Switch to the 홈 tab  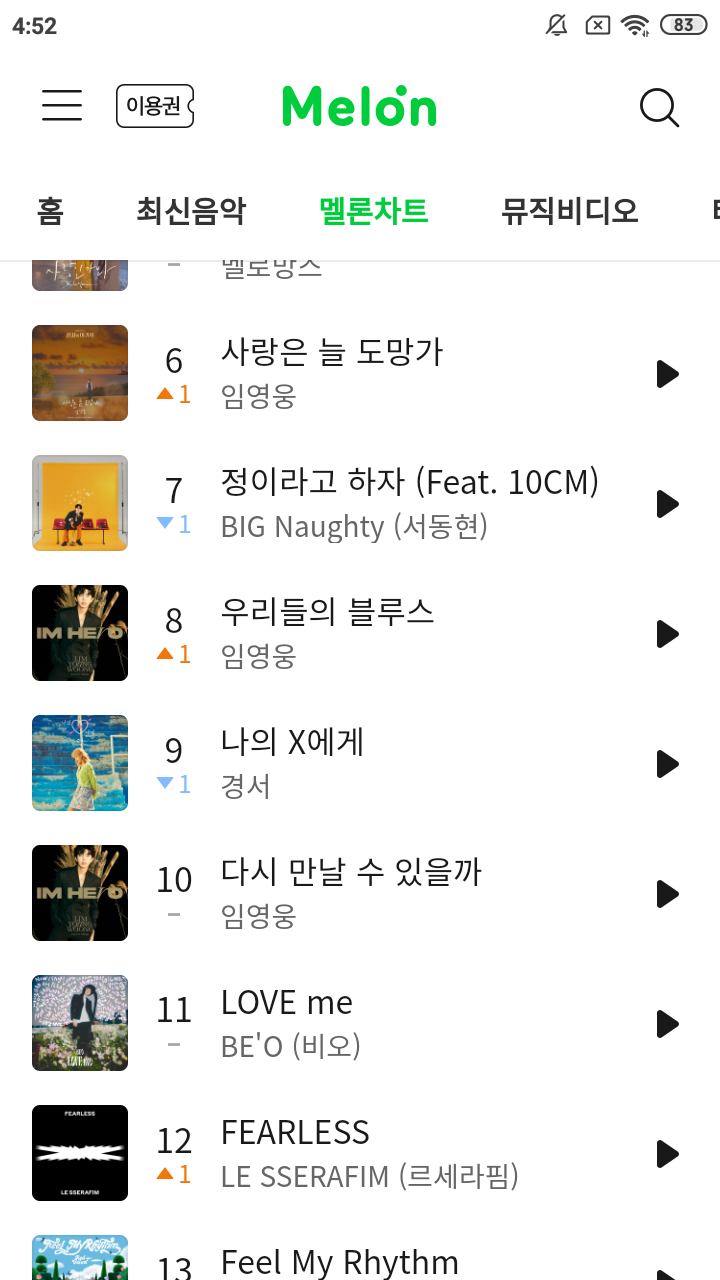[x=50, y=211]
